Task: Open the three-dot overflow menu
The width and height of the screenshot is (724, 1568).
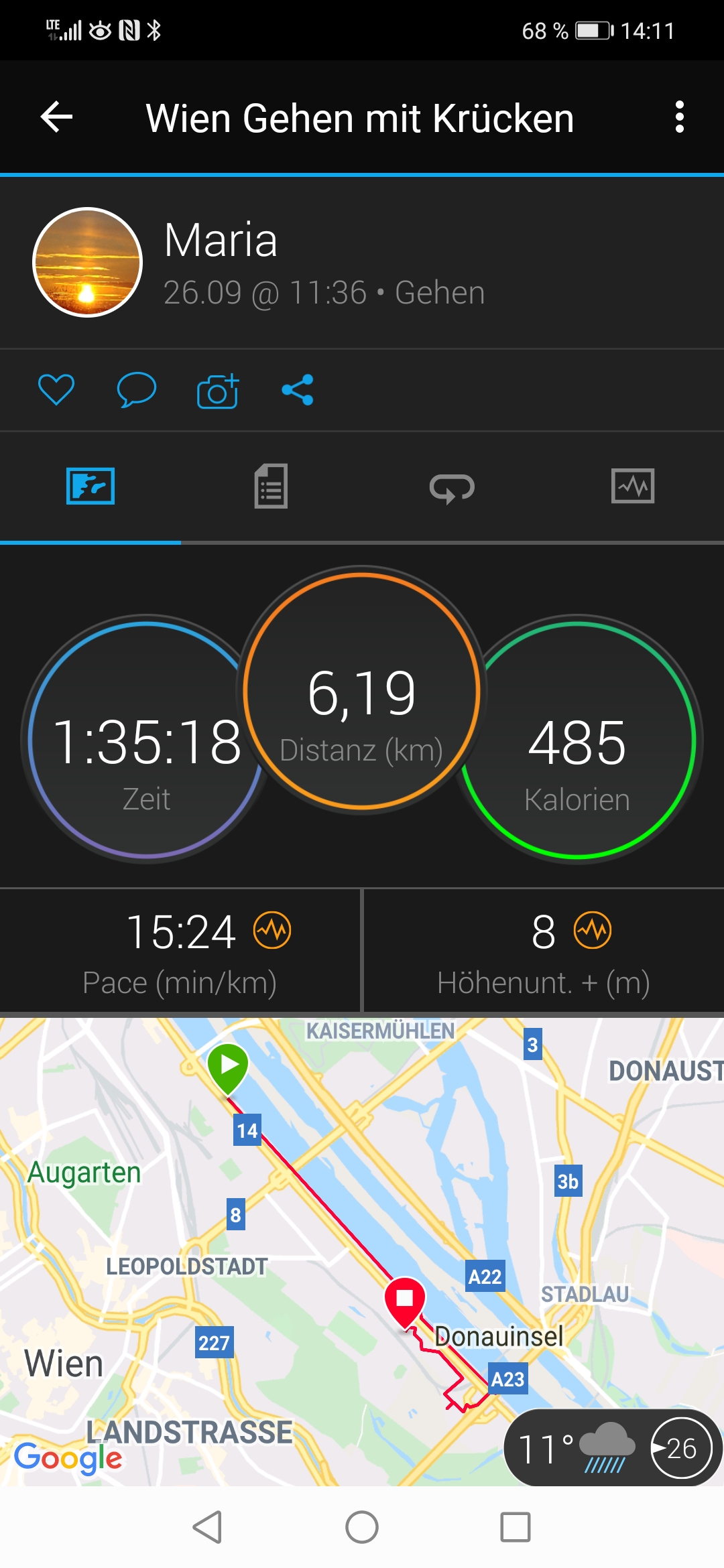Action: [679, 117]
